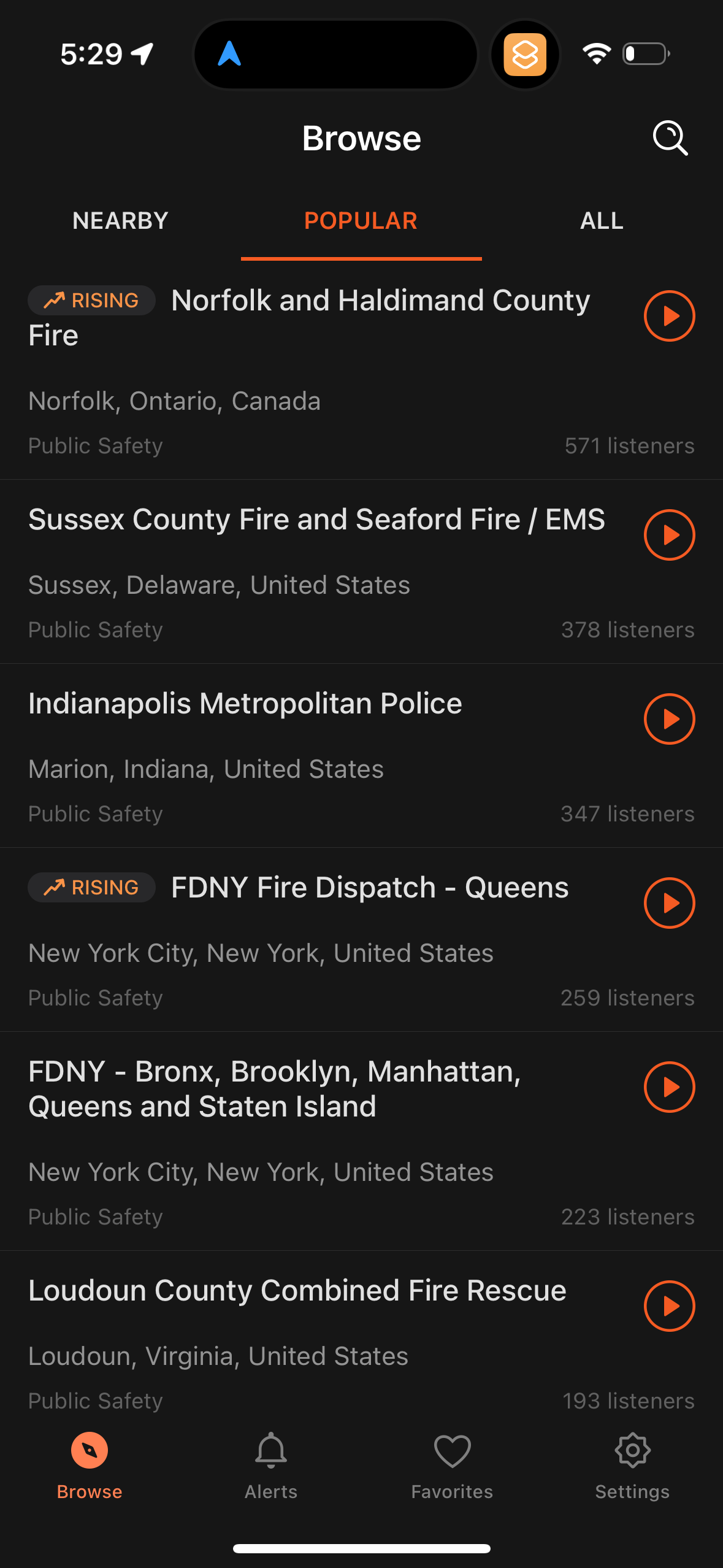Select the POPULAR tab
Viewport: 723px width, 1568px height.
click(x=361, y=220)
